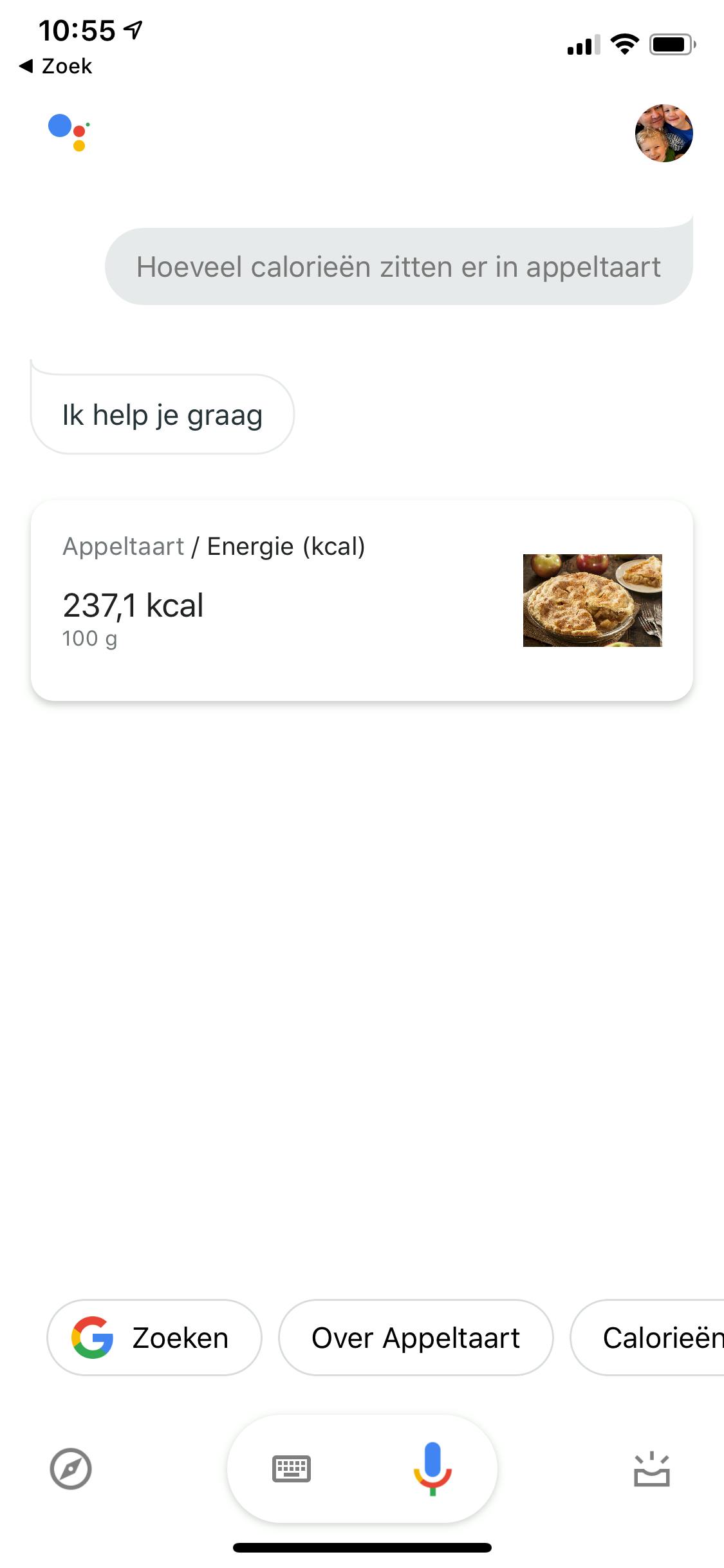Open the explore compass icon

(71, 1469)
